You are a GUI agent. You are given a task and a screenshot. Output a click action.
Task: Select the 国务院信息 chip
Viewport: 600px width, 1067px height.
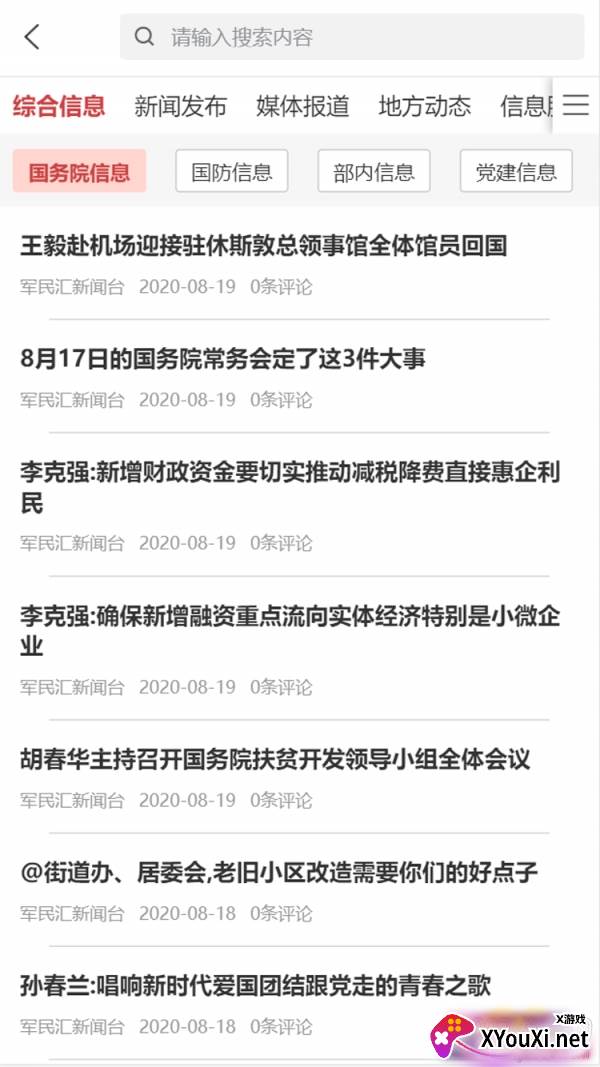[x=80, y=172]
